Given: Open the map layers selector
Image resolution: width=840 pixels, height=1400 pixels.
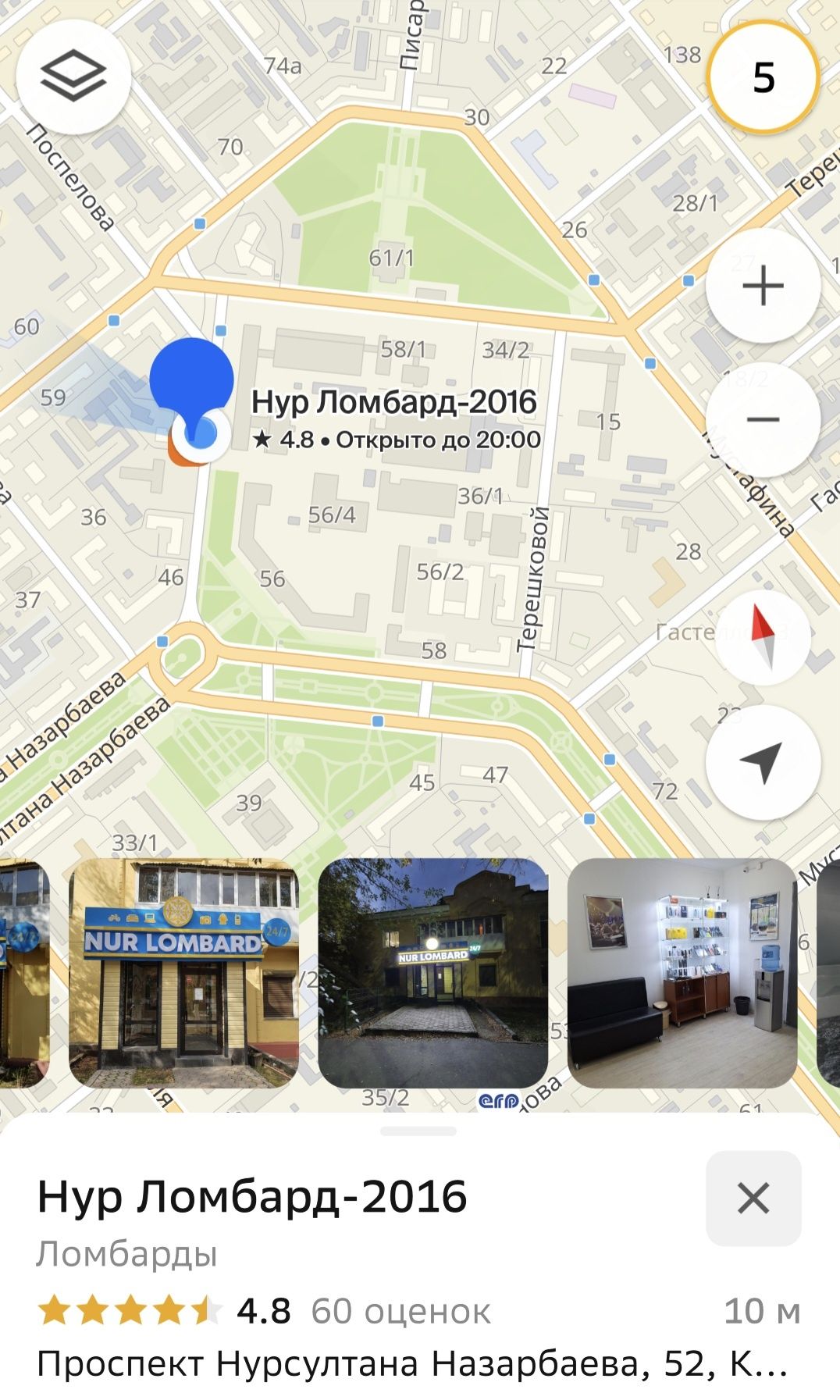Looking at the screenshot, I should pos(73,77).
